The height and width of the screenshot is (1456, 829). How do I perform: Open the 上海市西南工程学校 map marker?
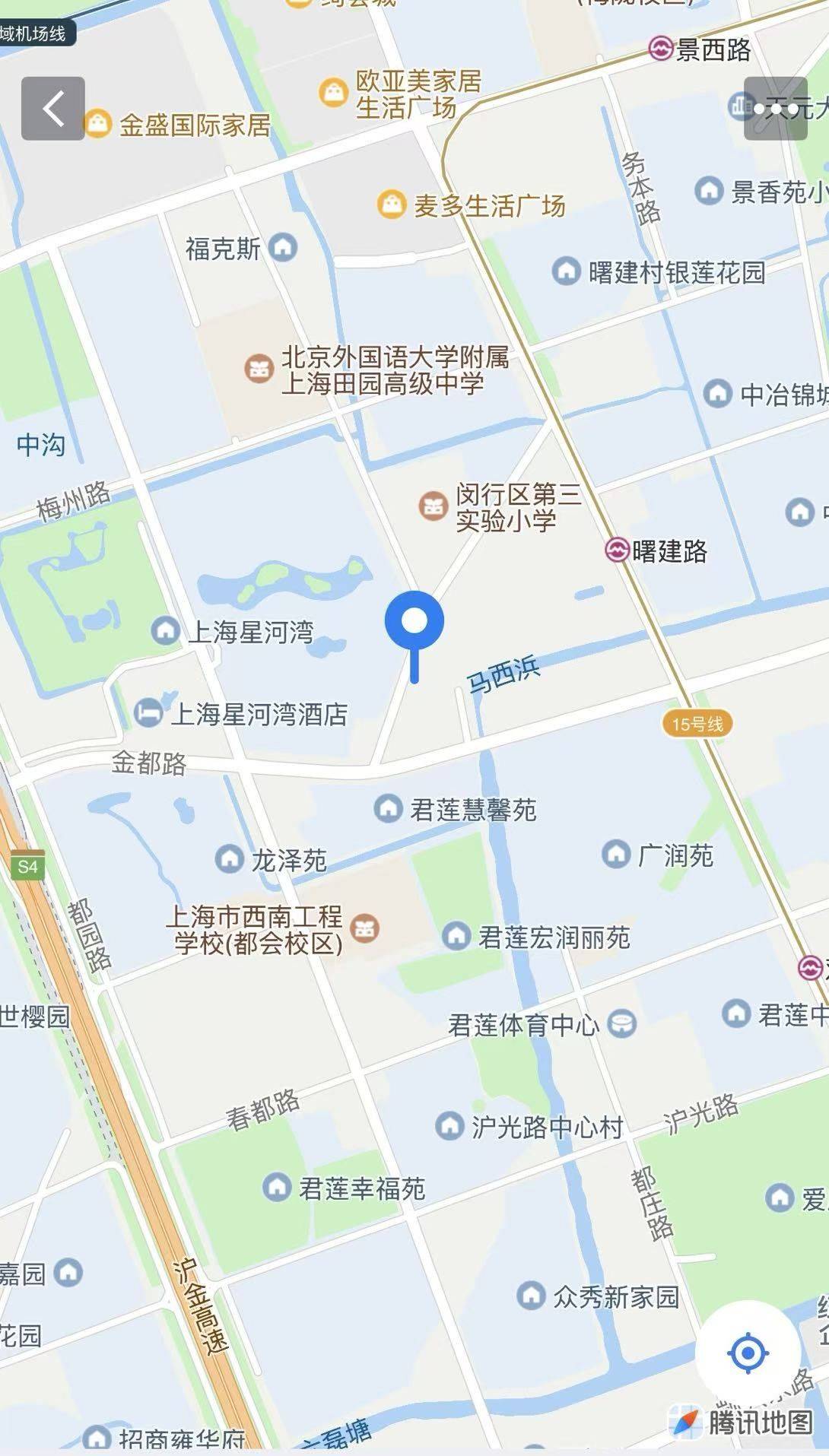[364, 928]
